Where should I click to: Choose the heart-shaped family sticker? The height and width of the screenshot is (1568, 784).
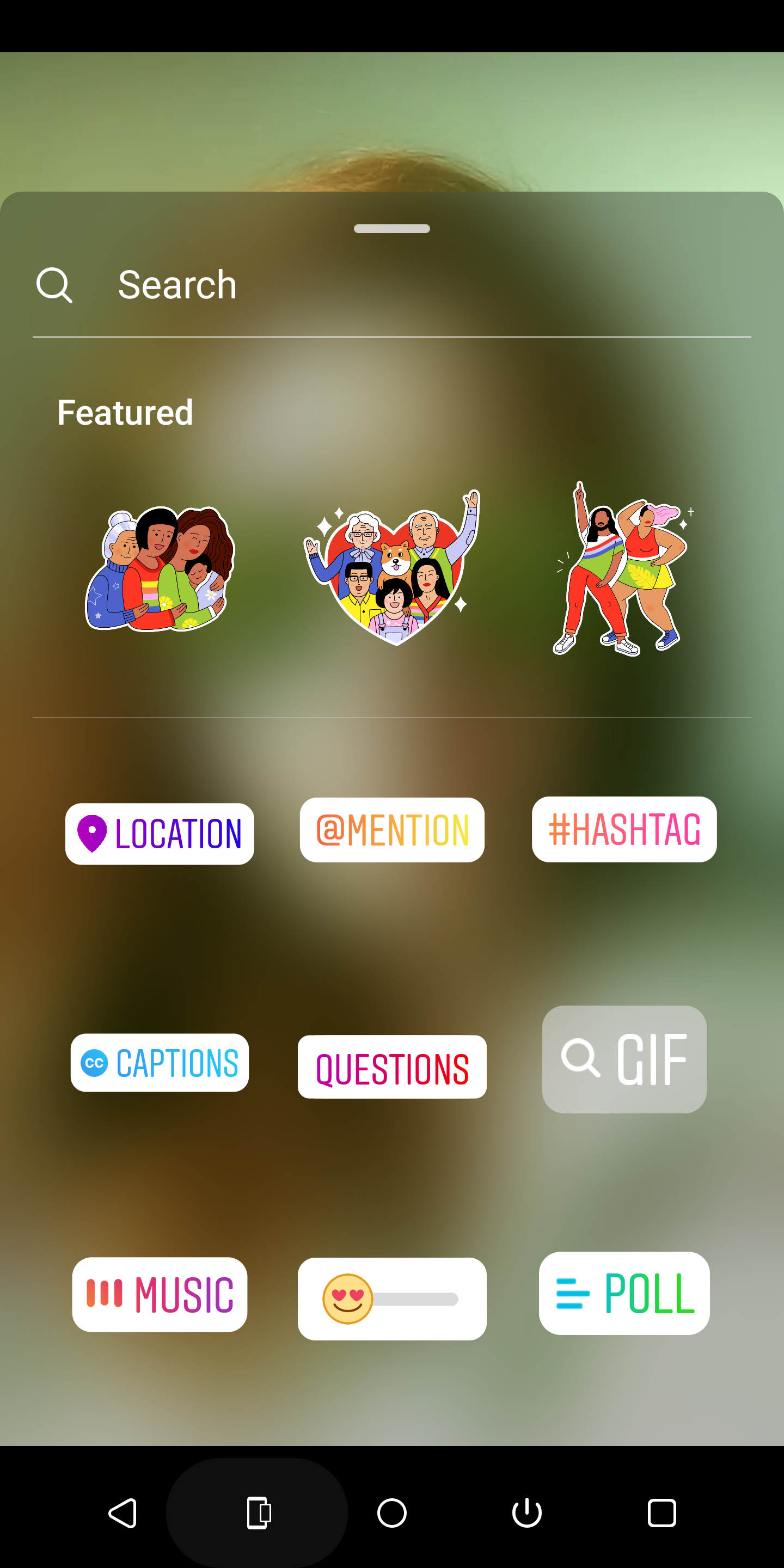[x=391, y=572]
